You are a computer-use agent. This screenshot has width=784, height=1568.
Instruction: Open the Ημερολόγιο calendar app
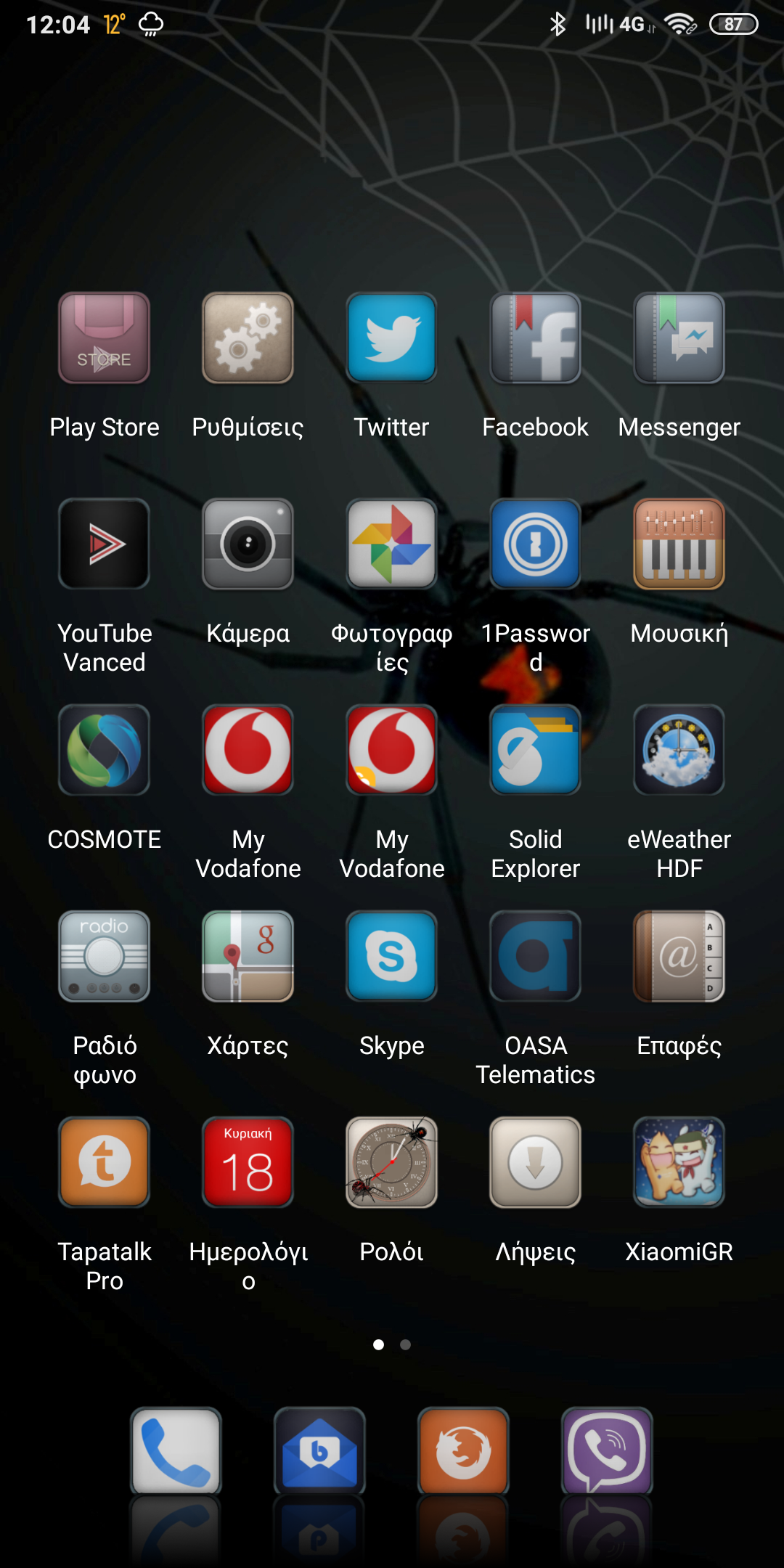248,1163
